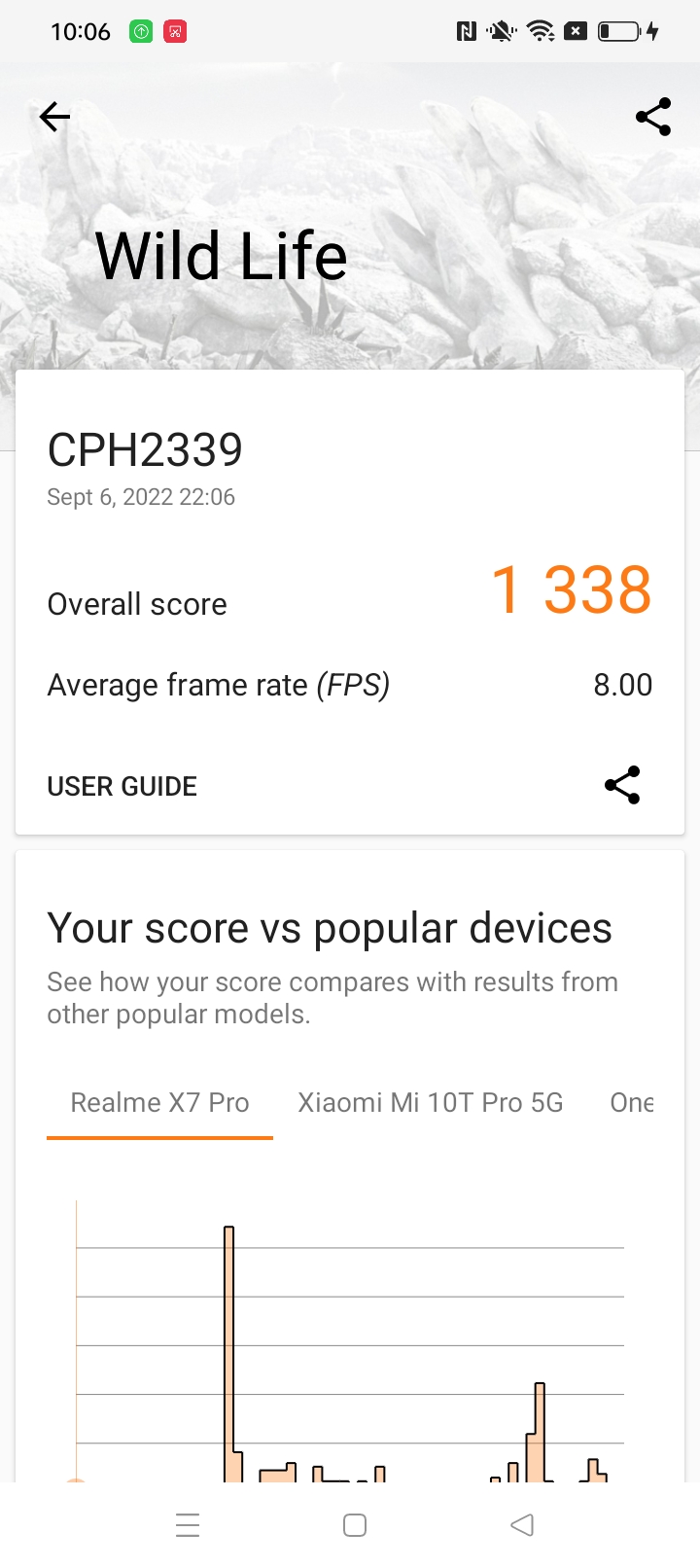Share the score with the result card share icon
Viewport: 700px width, 1568px height.
[x=622, y=785]
